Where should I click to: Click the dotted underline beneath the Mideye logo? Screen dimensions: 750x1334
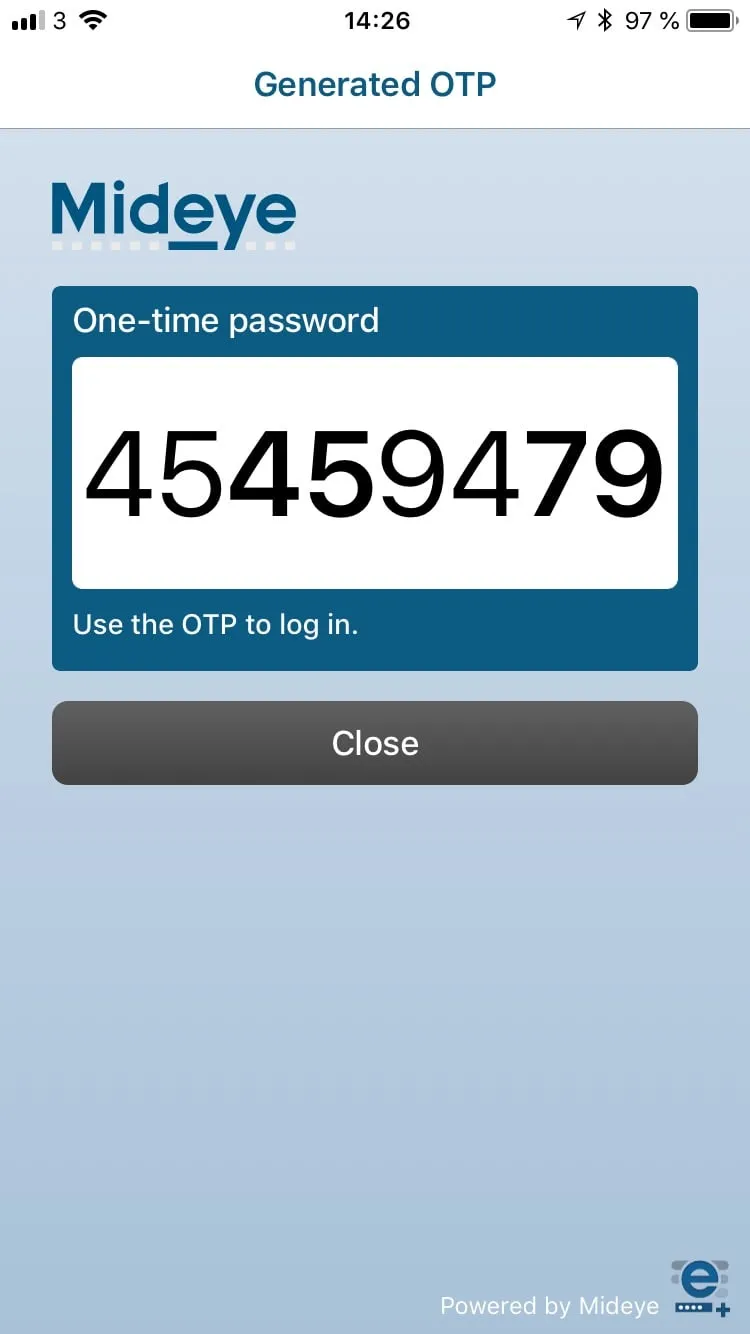(170, 243)
